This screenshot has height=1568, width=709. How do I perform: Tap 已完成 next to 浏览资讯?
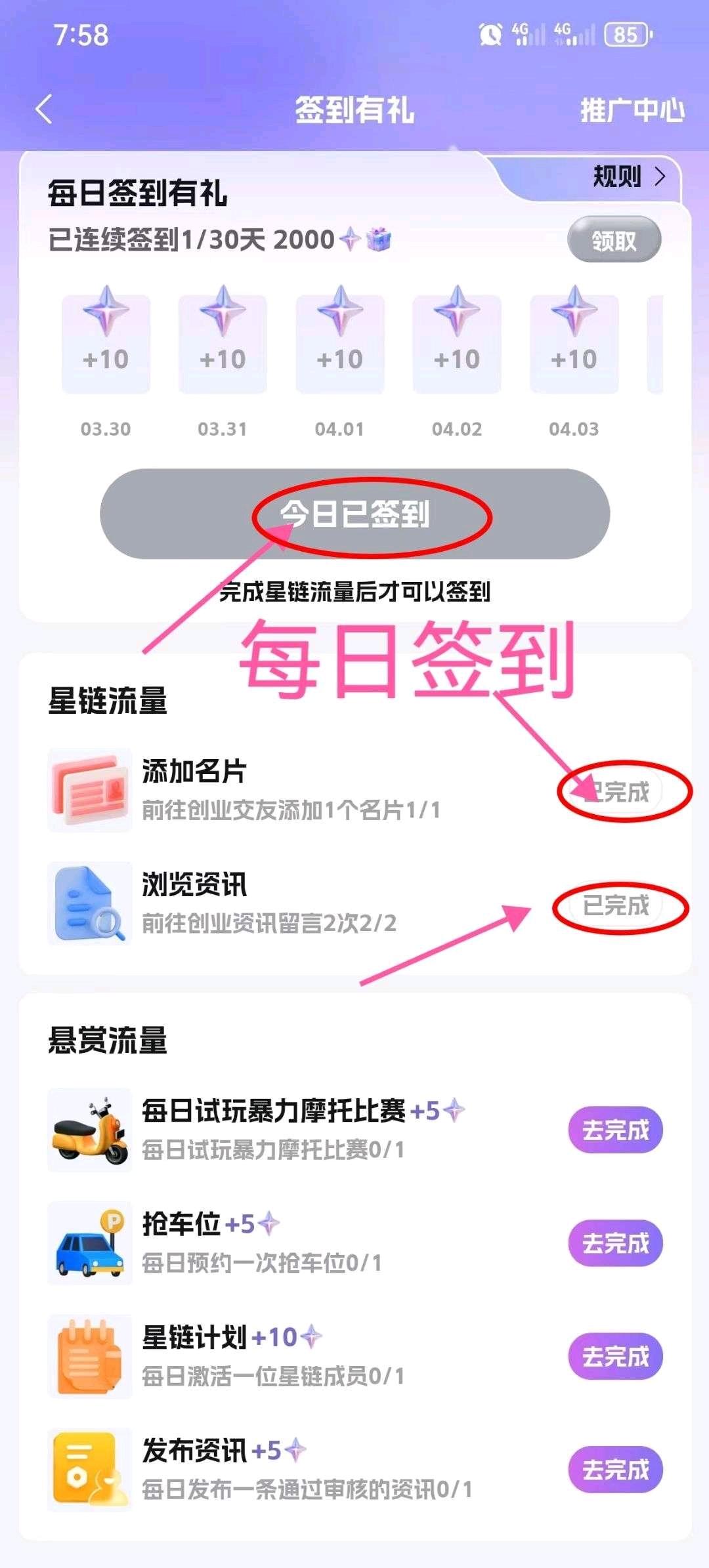(616, 905)
